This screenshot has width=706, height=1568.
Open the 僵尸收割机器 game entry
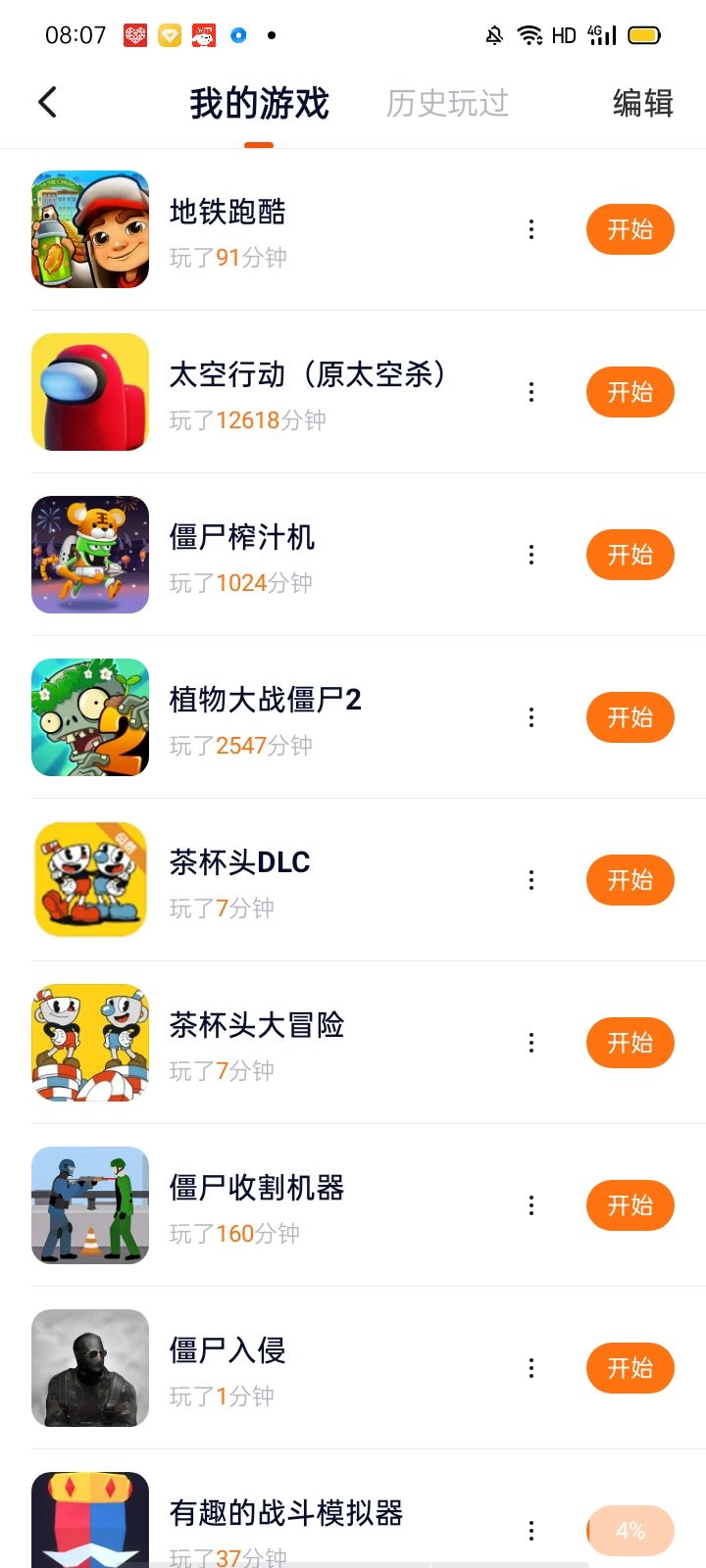256,1189
